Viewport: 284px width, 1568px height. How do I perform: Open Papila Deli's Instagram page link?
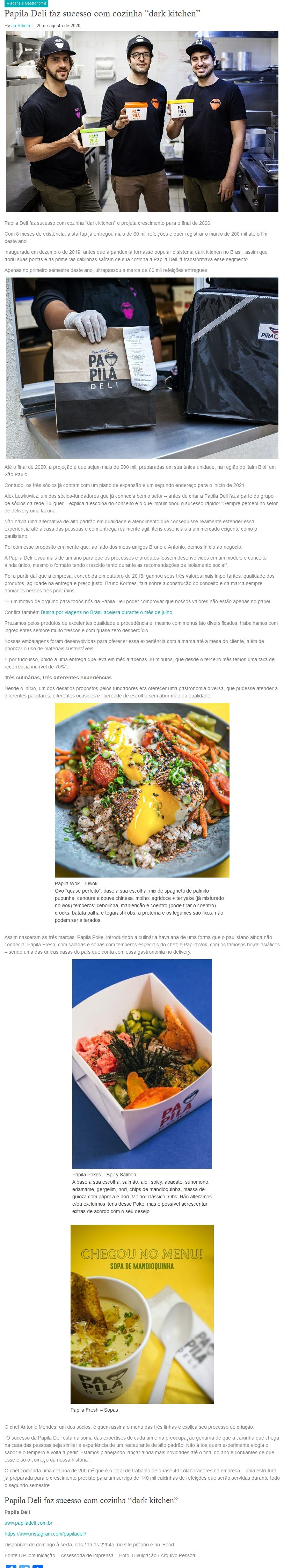click(45, 1533)
